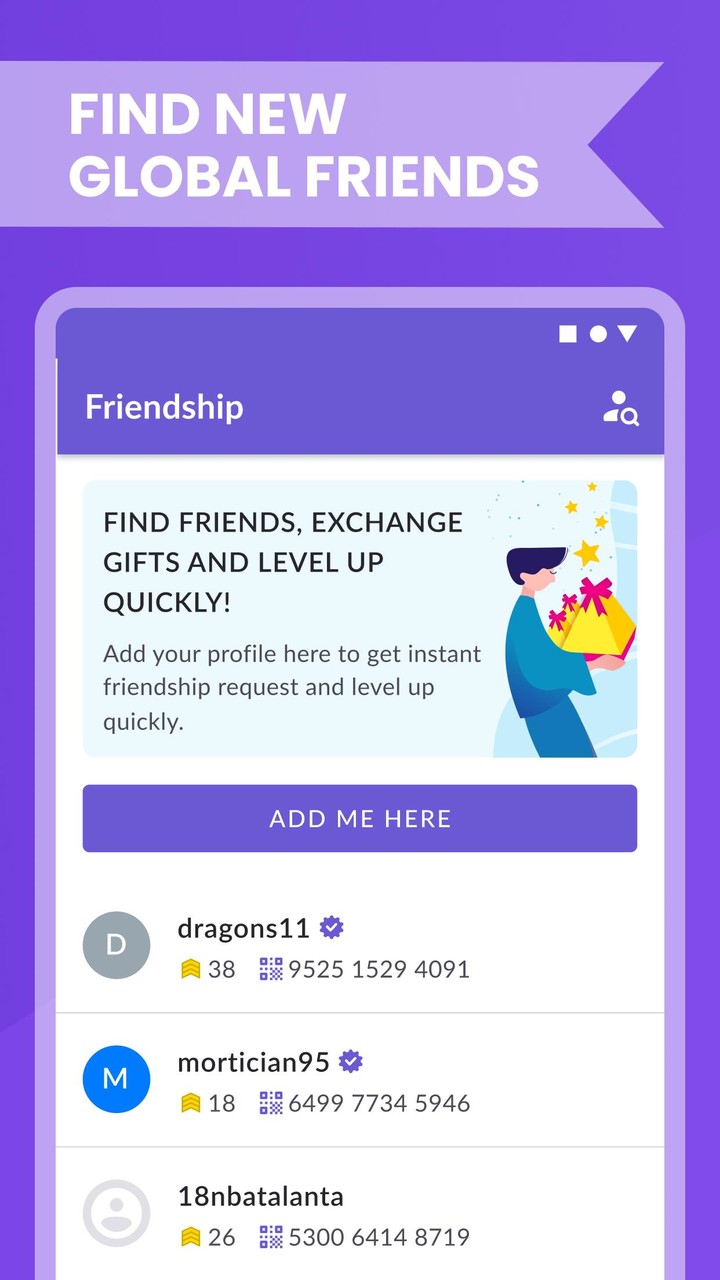
Task: Click the friend code icon beside 9525 1529 4091
Action: pyautogui.click(x=269, y=968)
